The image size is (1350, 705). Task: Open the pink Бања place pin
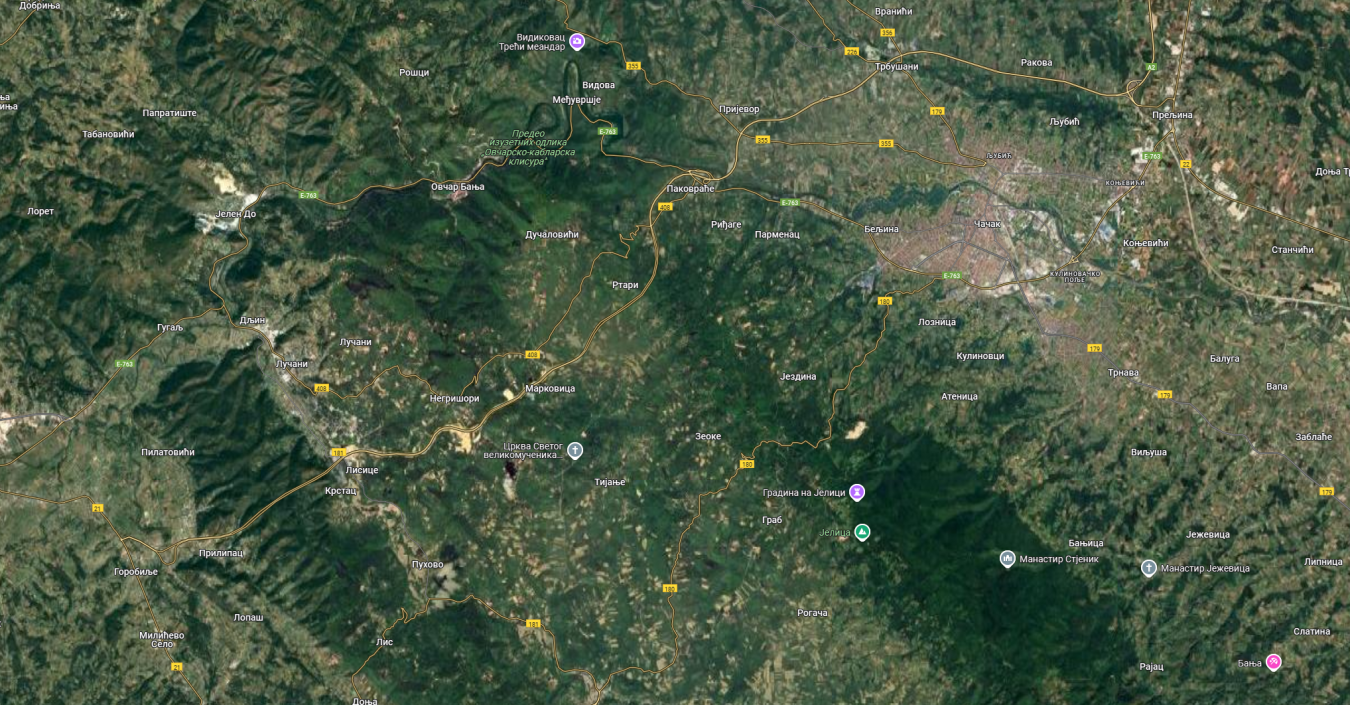pos(1273,661)
